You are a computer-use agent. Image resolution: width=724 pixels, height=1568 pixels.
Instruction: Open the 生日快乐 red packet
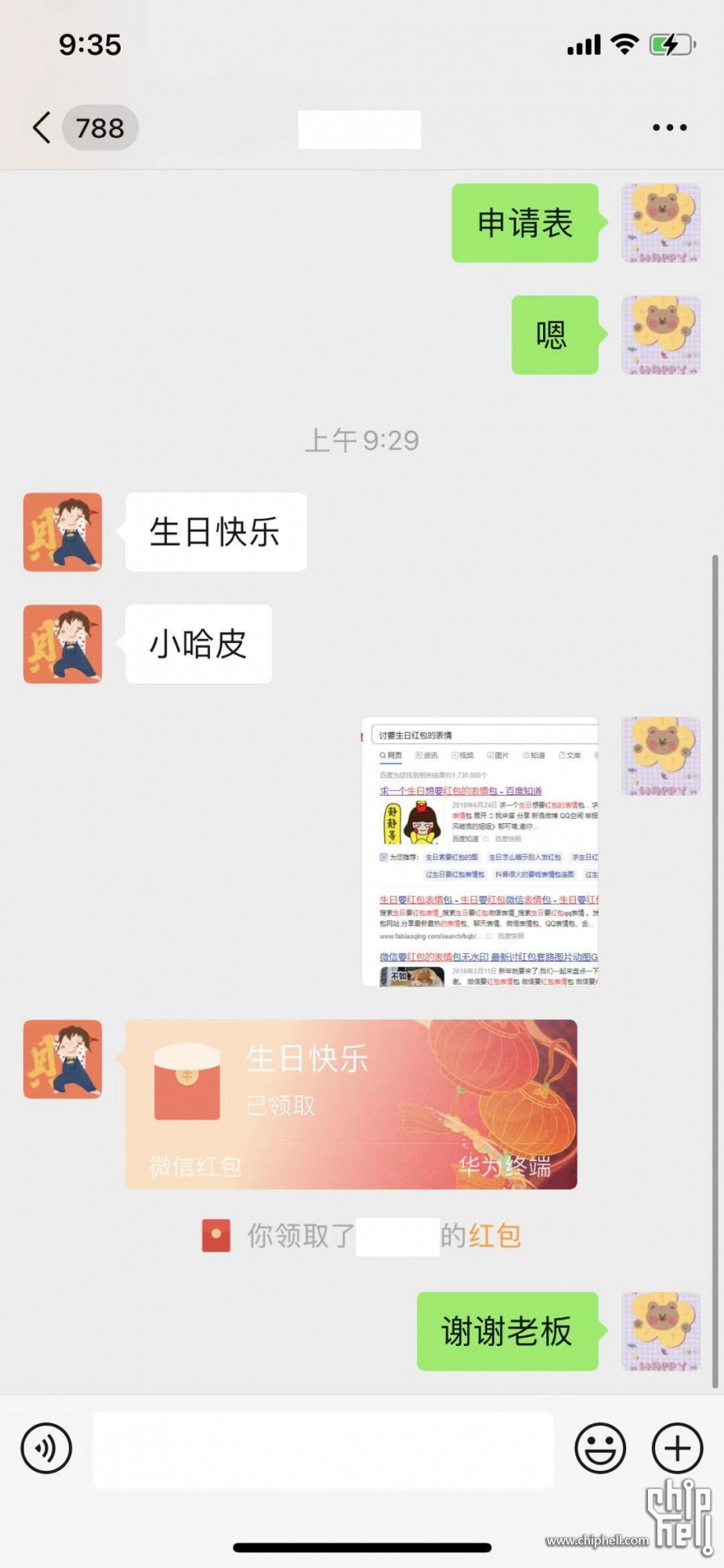(351, 1104)
